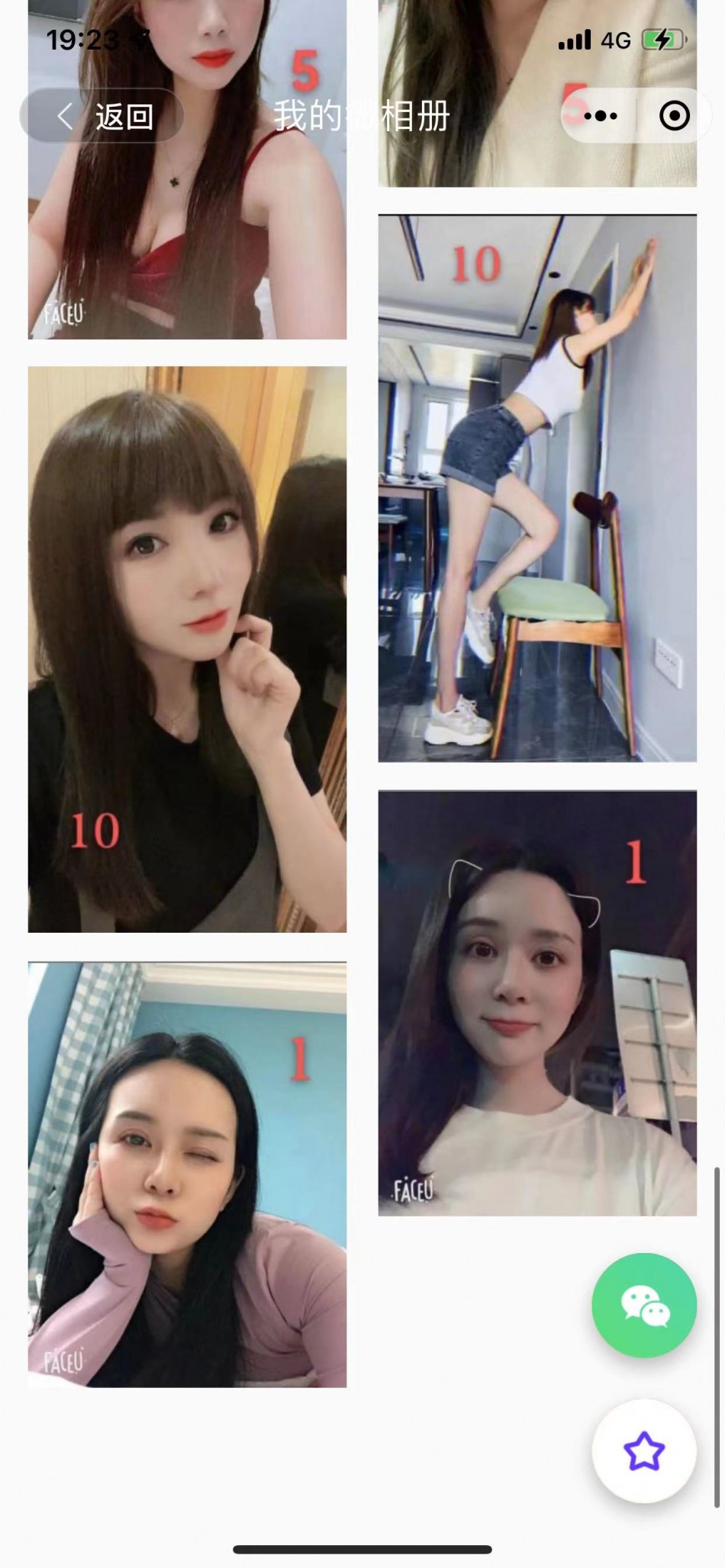Close the mini program with the circle icon
Screen dimensions: 725x1568
coord(674,116)
